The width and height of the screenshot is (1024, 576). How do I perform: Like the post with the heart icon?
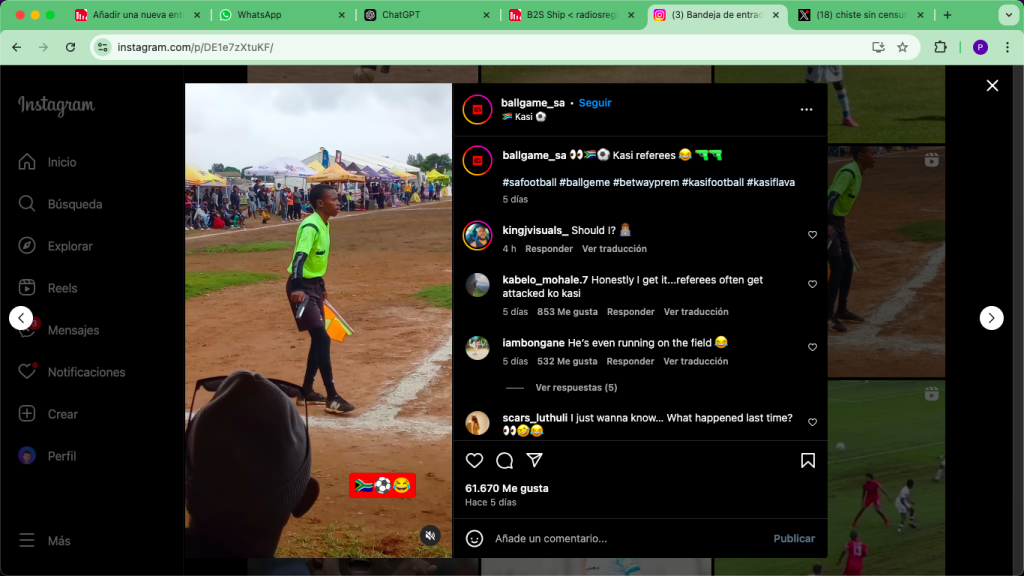click(475, 460)
